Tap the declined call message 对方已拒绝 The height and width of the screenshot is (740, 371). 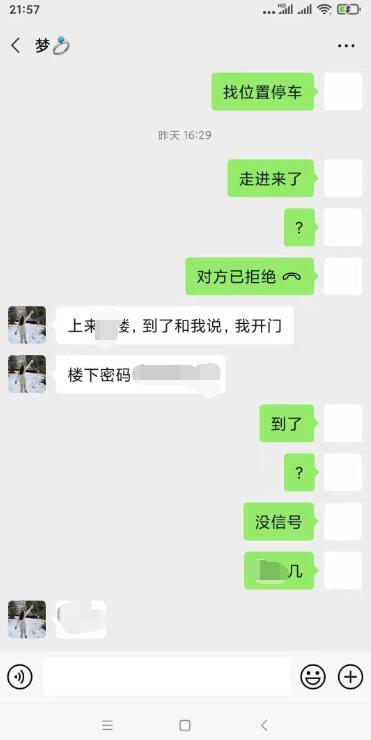click(249, 277)
